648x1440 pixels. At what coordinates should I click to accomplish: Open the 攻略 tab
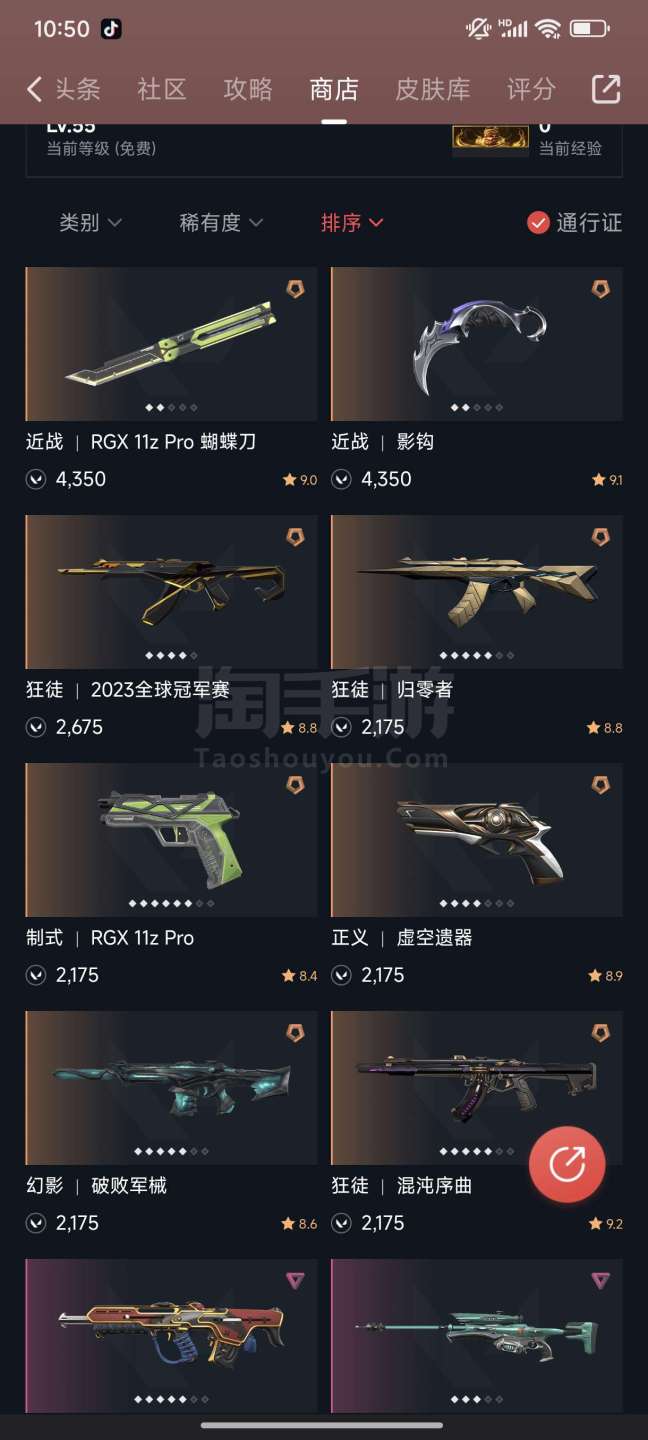tap(248, 89)
